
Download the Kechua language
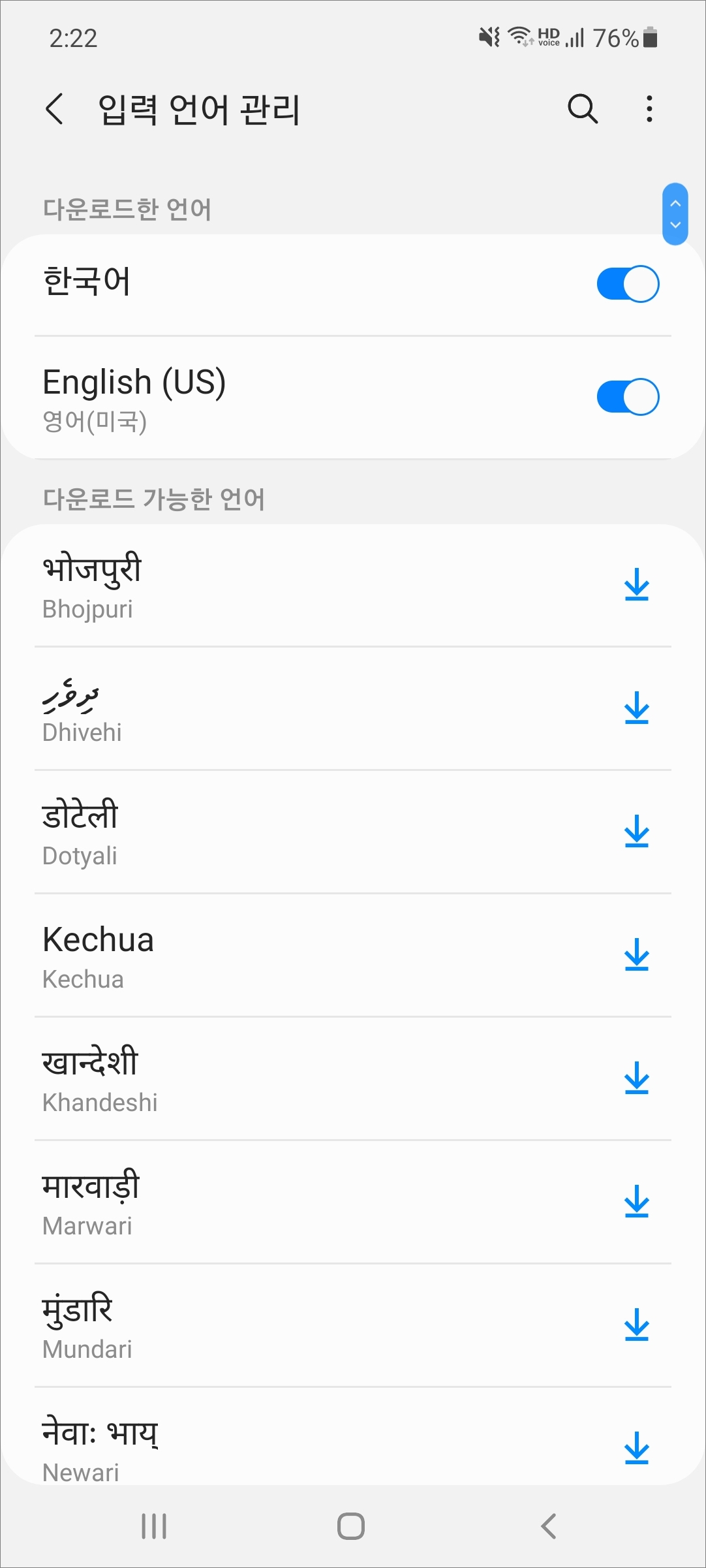(x=637, y=955)
